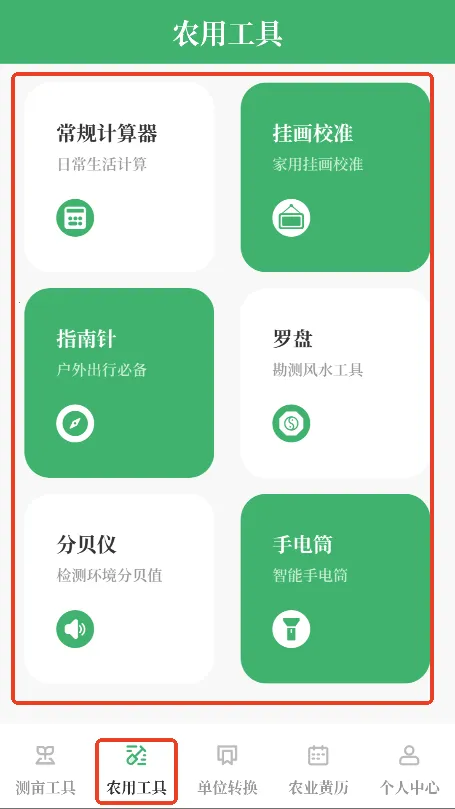Open the 手电筒 flashlight card

pyautogui.click(x=335, y=589)
